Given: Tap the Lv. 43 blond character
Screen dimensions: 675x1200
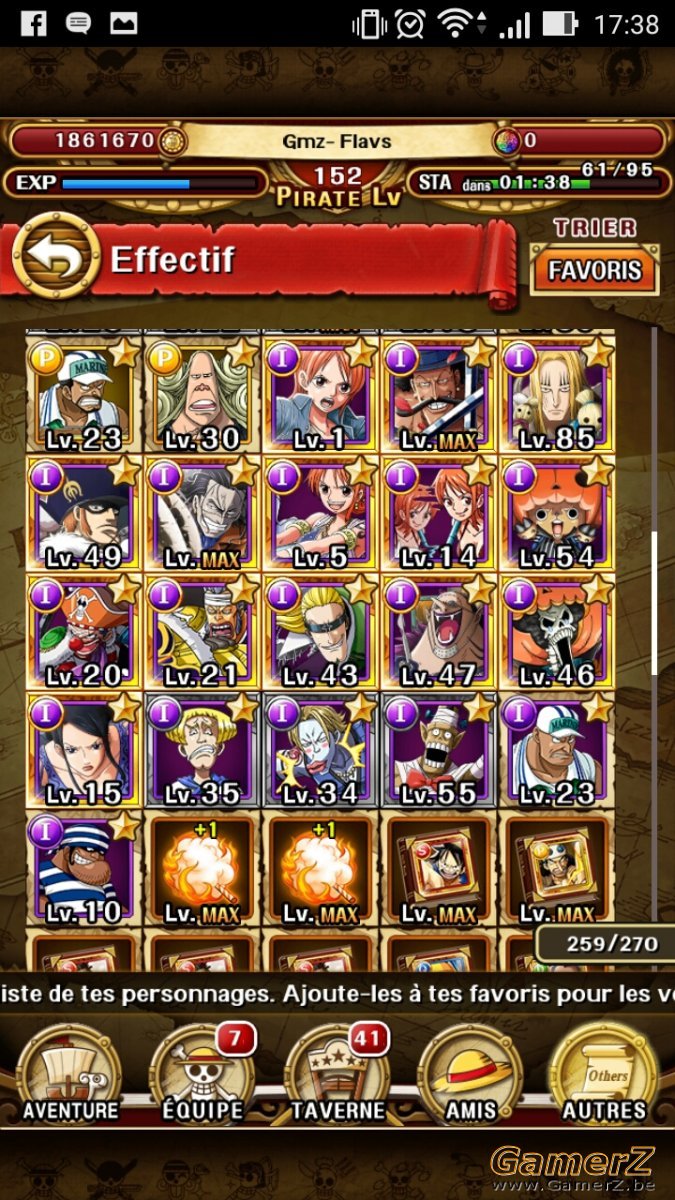Looking at the screenshot, I should click(x=321, y=631).
